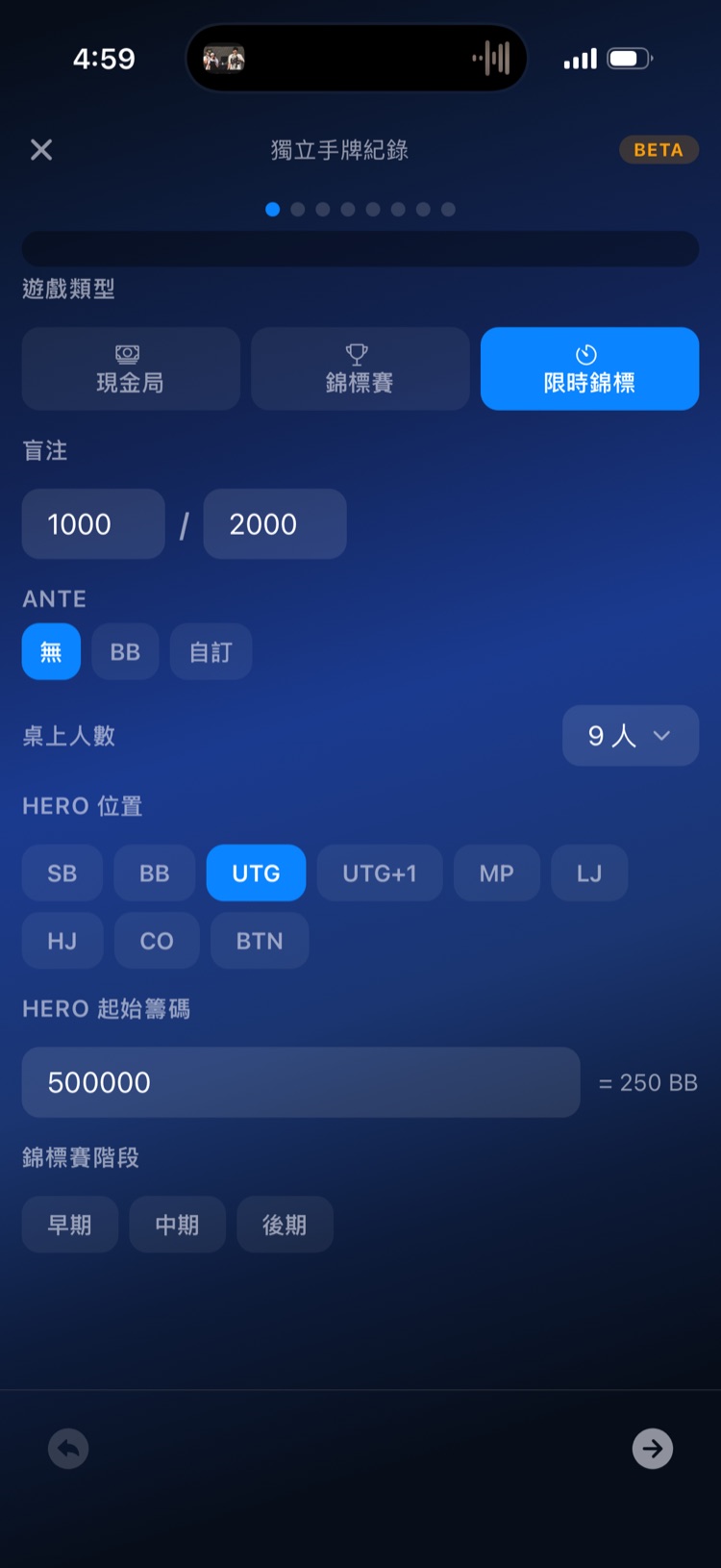Viewport: 721px width, 1568px height.
Task: Edit the big blind field 2000
Action: (274, 524)
